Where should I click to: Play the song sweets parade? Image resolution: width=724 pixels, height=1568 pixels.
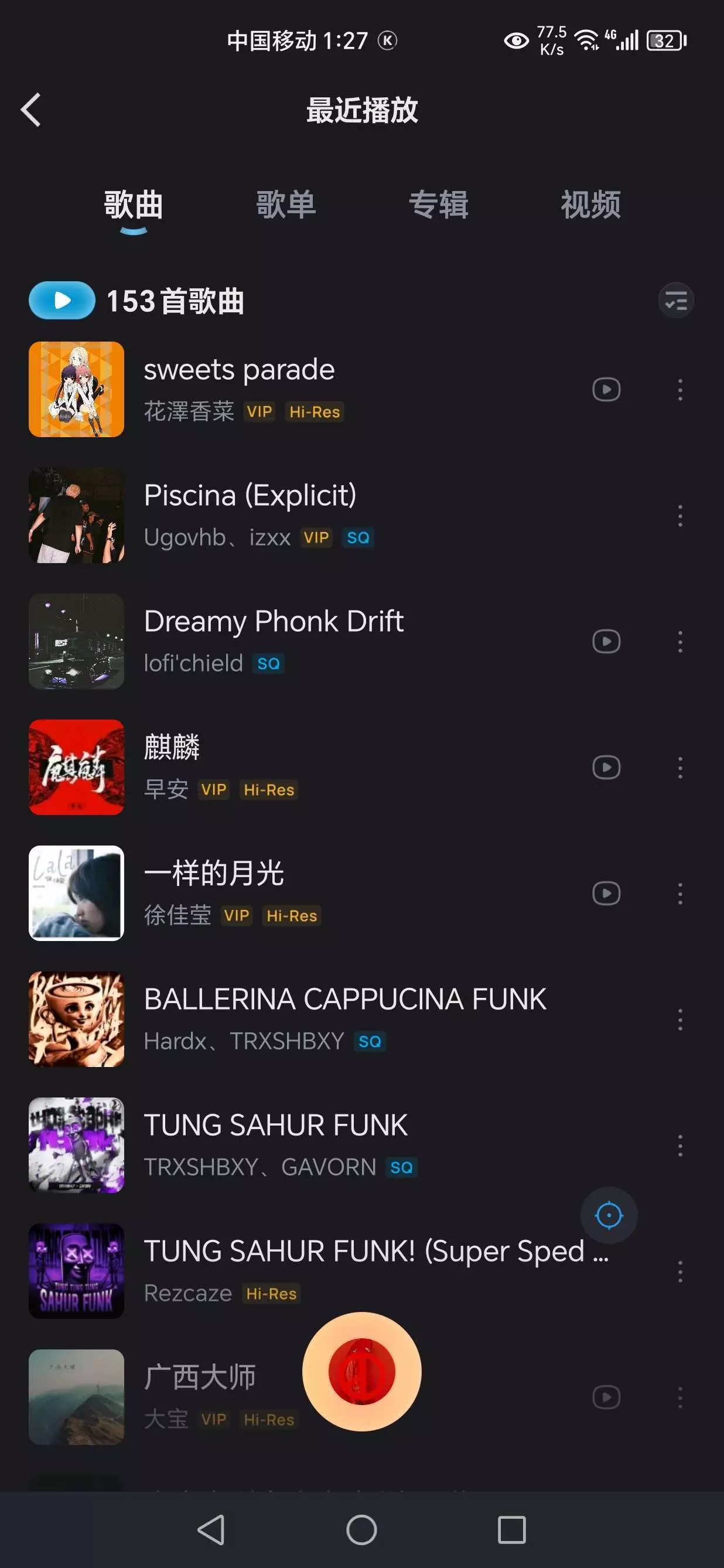click(238, 370)
